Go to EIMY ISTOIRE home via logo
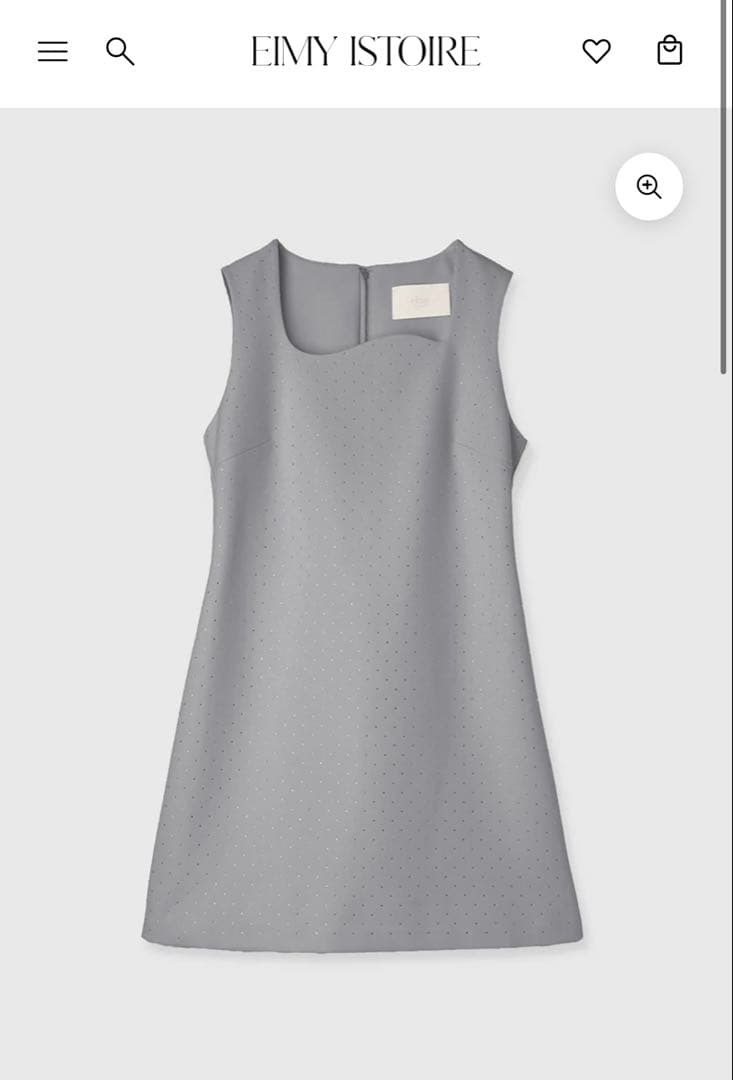 (x=365, y=51)
